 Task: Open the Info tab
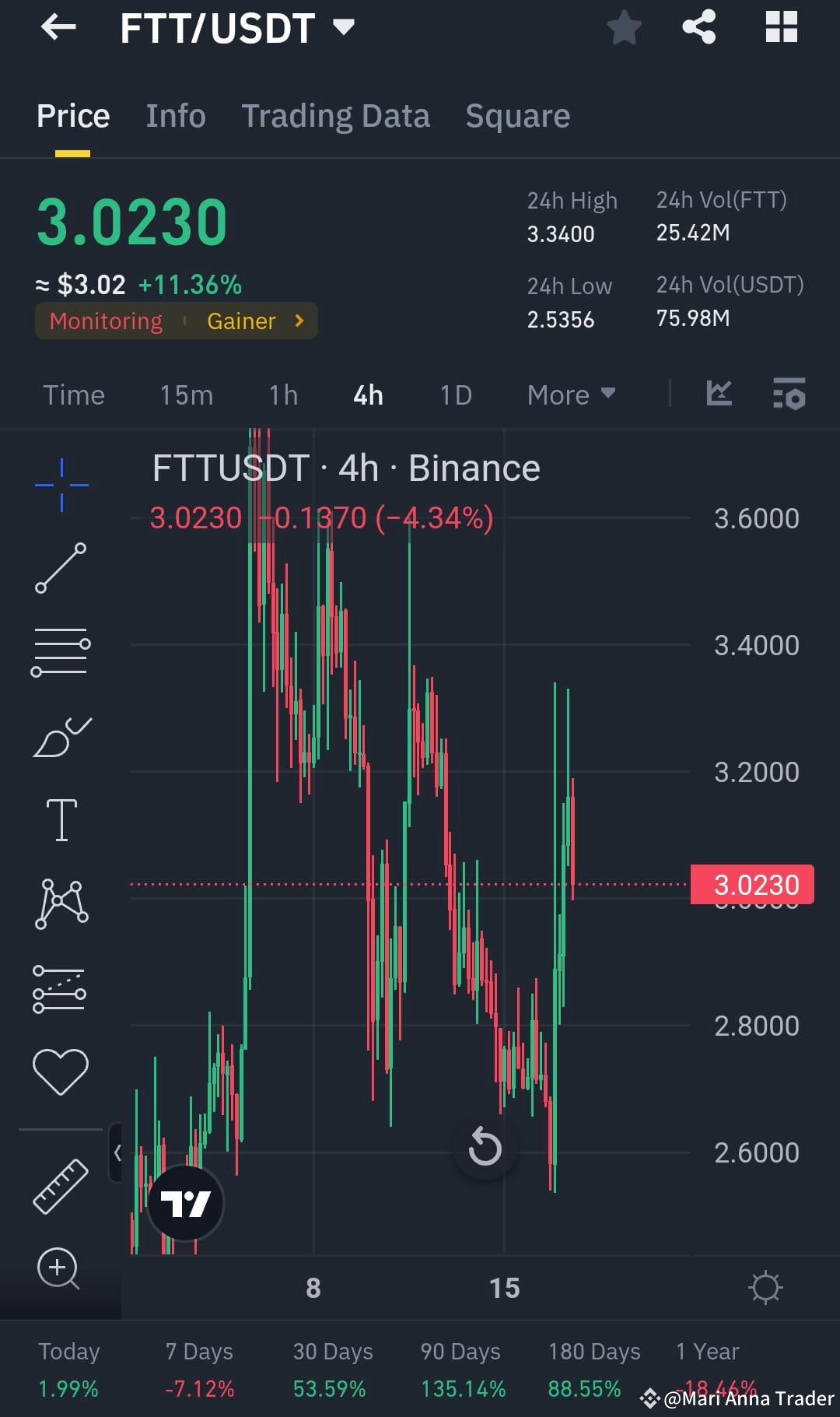pos(175,115)
